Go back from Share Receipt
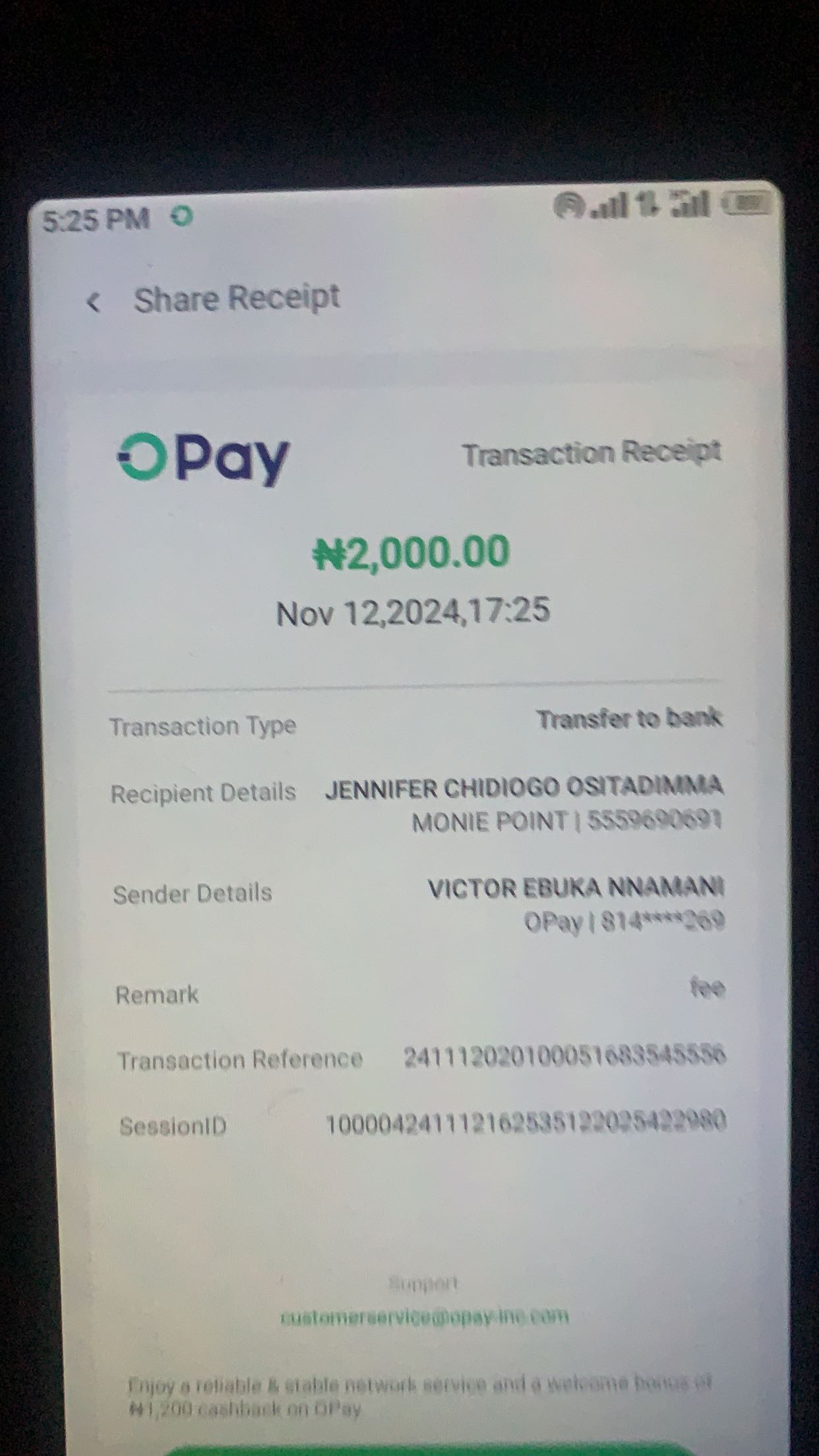 94,303
